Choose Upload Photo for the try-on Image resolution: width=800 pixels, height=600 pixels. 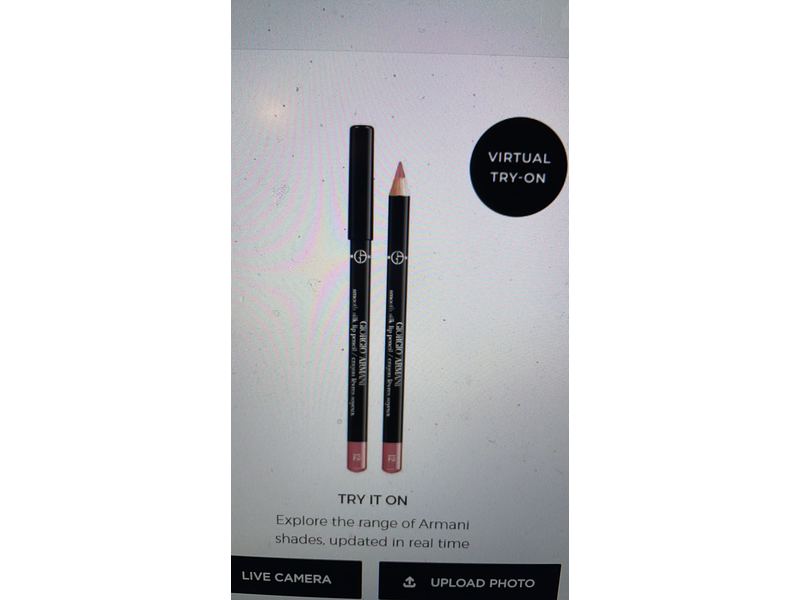click(x=469, y=582)
